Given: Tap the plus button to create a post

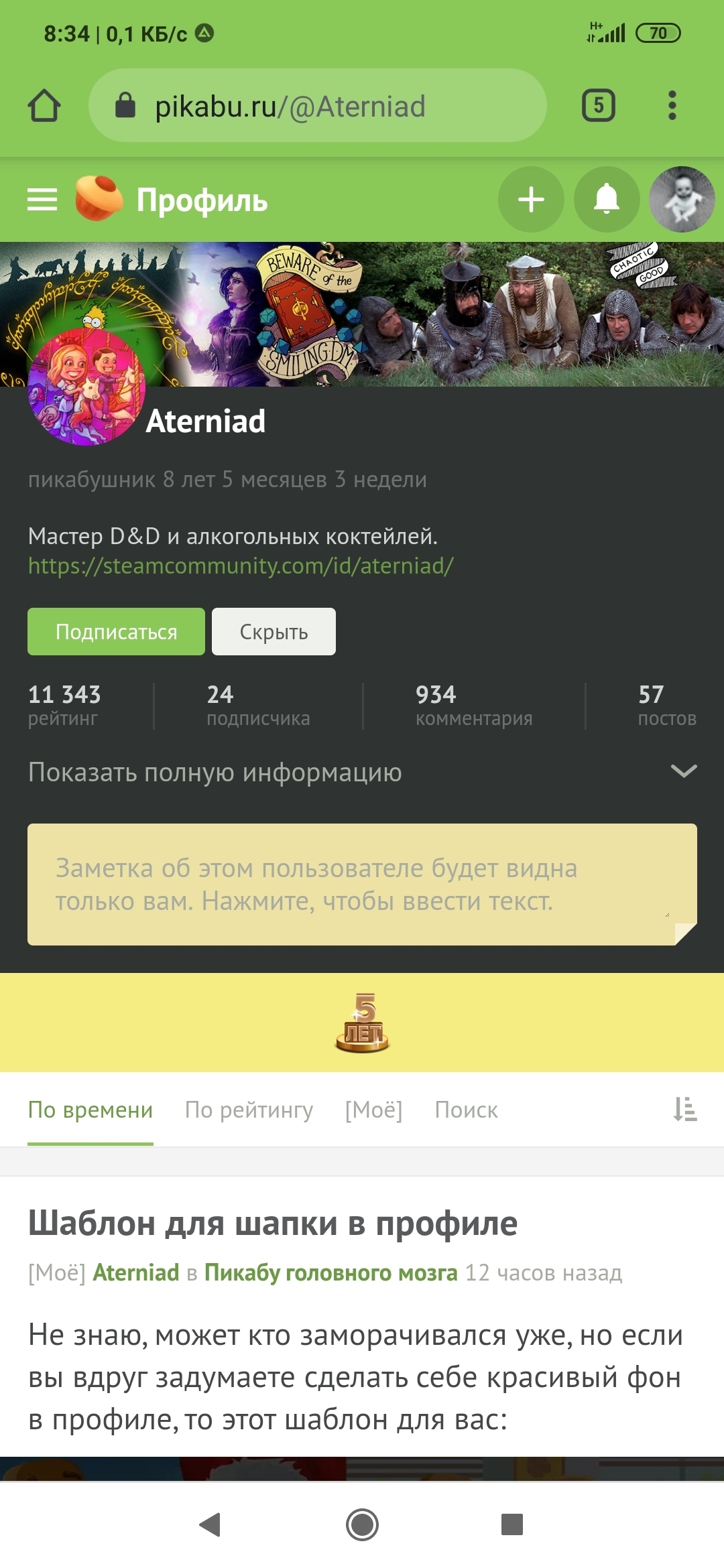Looking at the screenshot, I should coord(531,200).
